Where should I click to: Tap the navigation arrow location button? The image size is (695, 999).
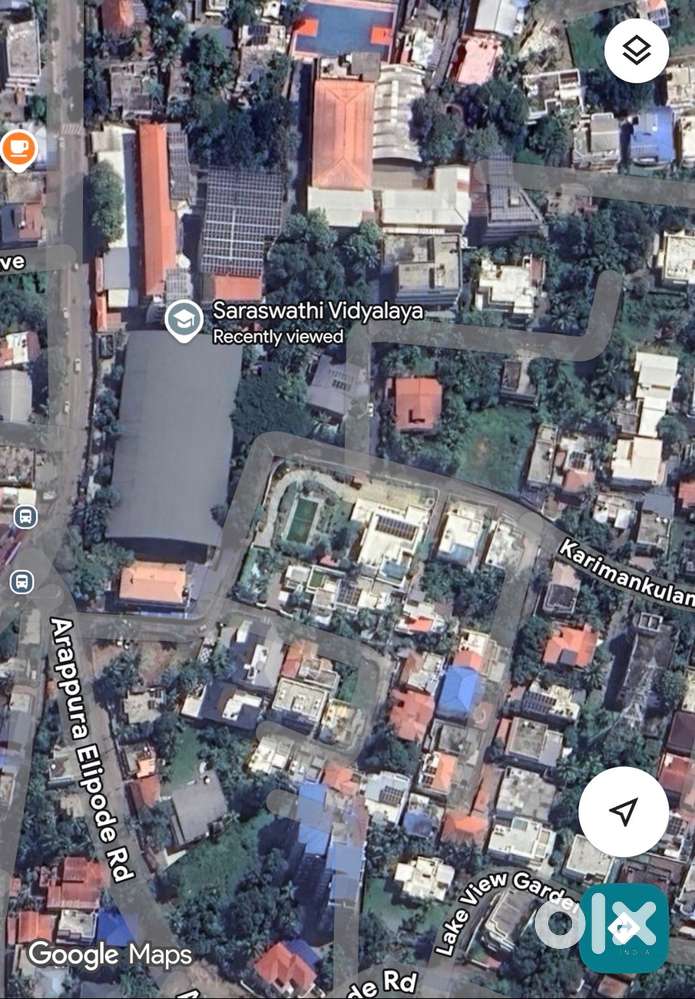[x=623, y=811]
